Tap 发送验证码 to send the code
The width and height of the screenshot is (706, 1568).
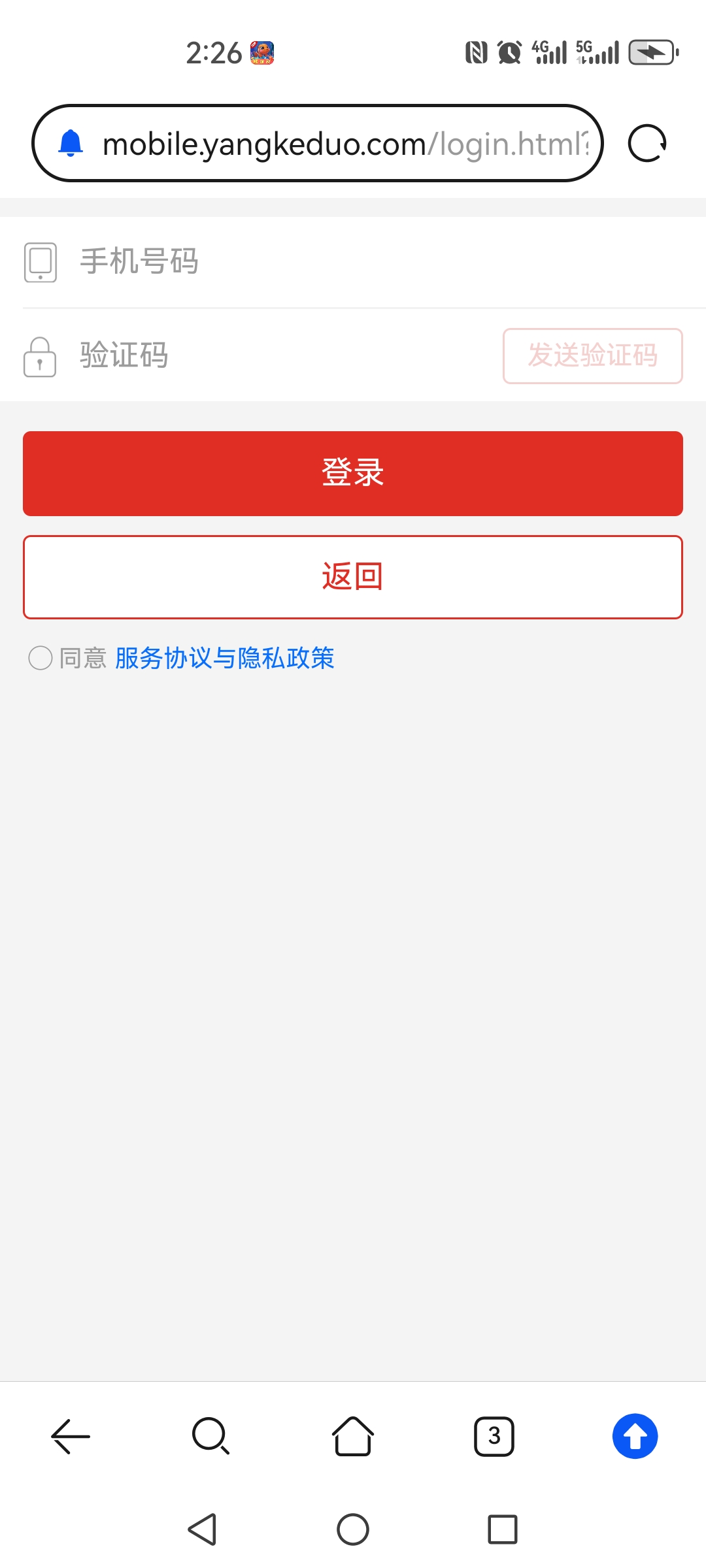[x=592, y=356]
